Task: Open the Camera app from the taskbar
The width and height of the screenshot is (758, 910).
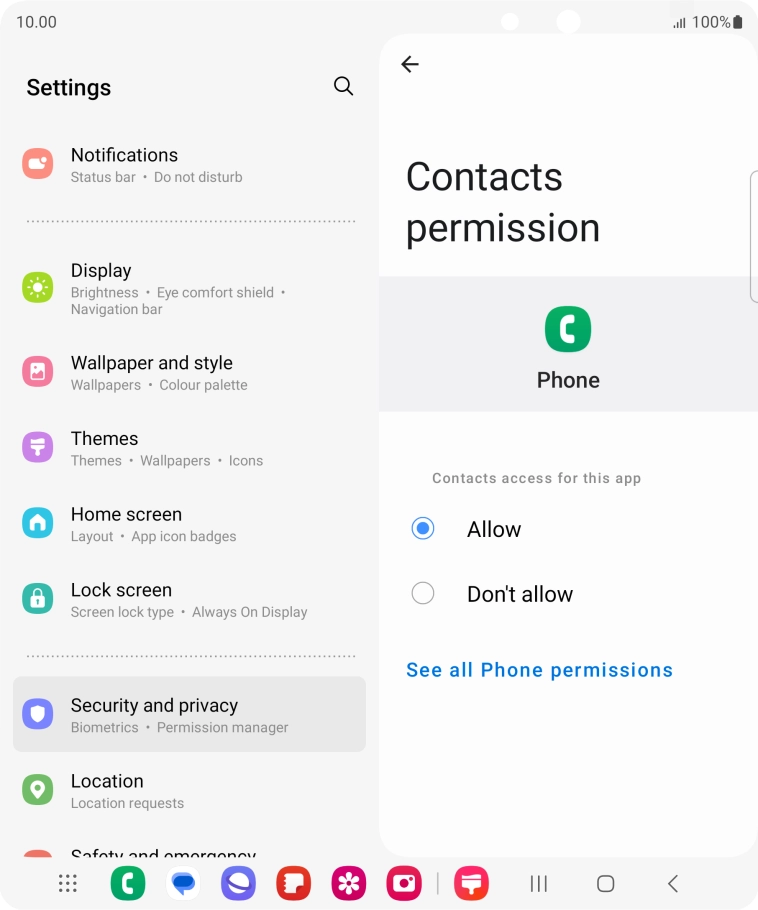Action: tap(403, 883)
